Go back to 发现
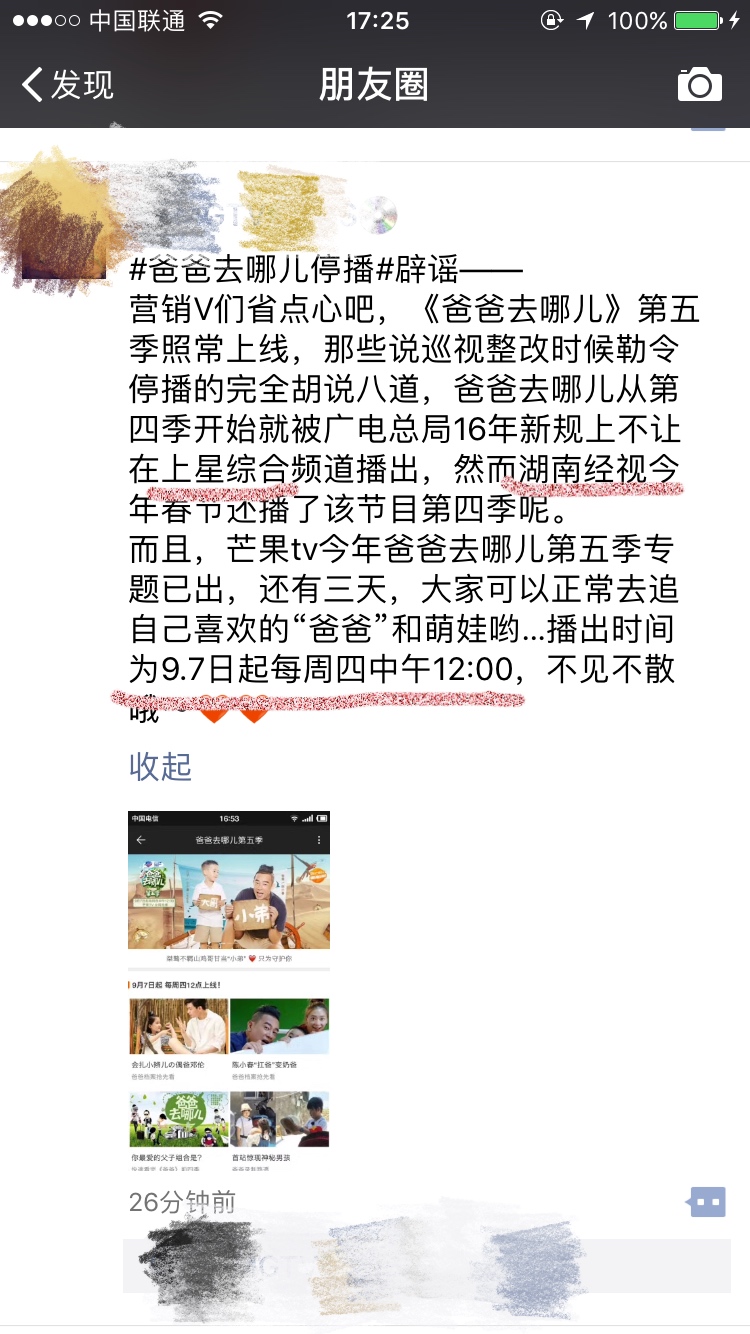The height and width of the screenshot is (1334, 750). pyautogui.click(x=67, y=85)
